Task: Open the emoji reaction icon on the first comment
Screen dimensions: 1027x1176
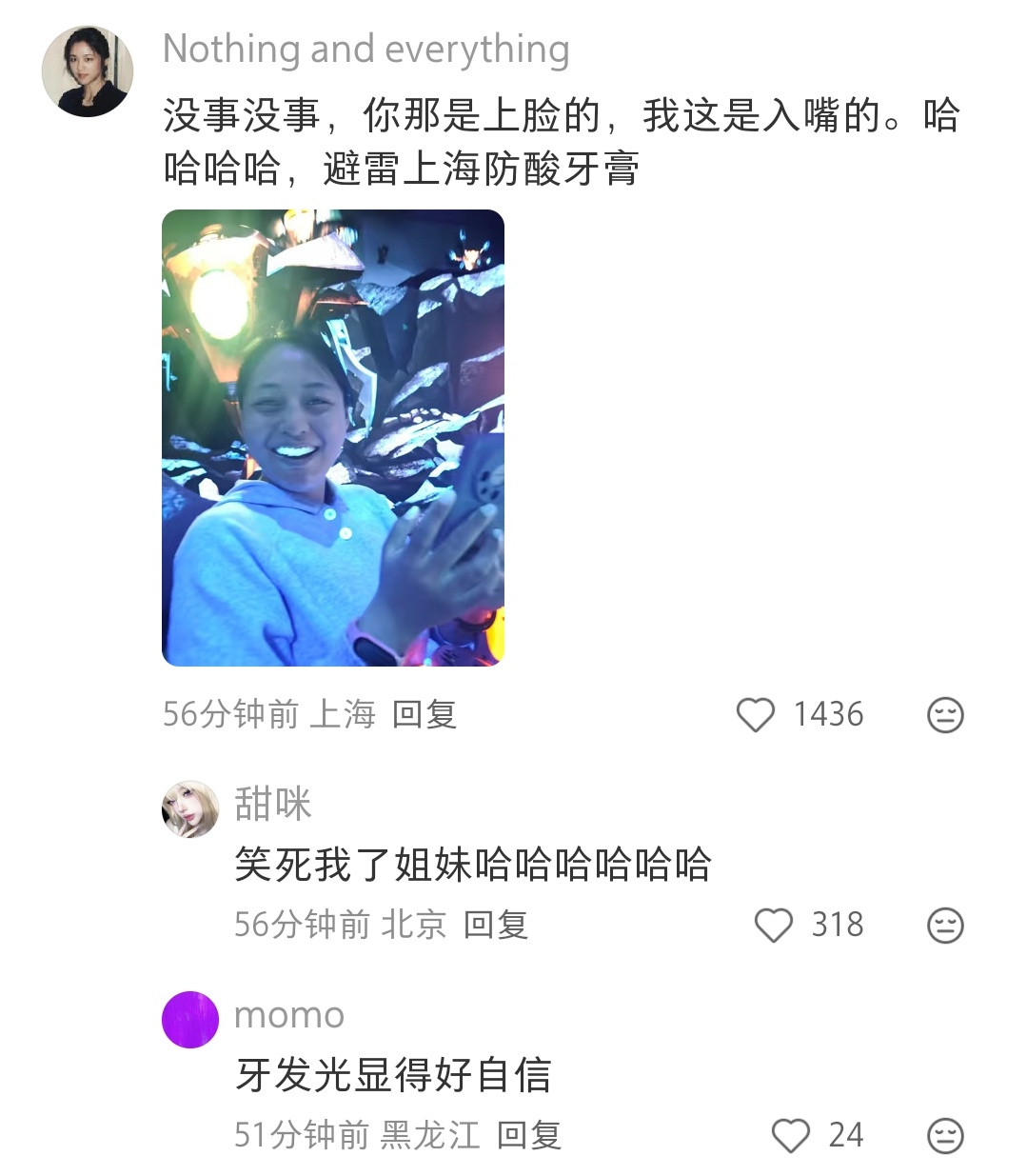Action: [x=943, y=714]
